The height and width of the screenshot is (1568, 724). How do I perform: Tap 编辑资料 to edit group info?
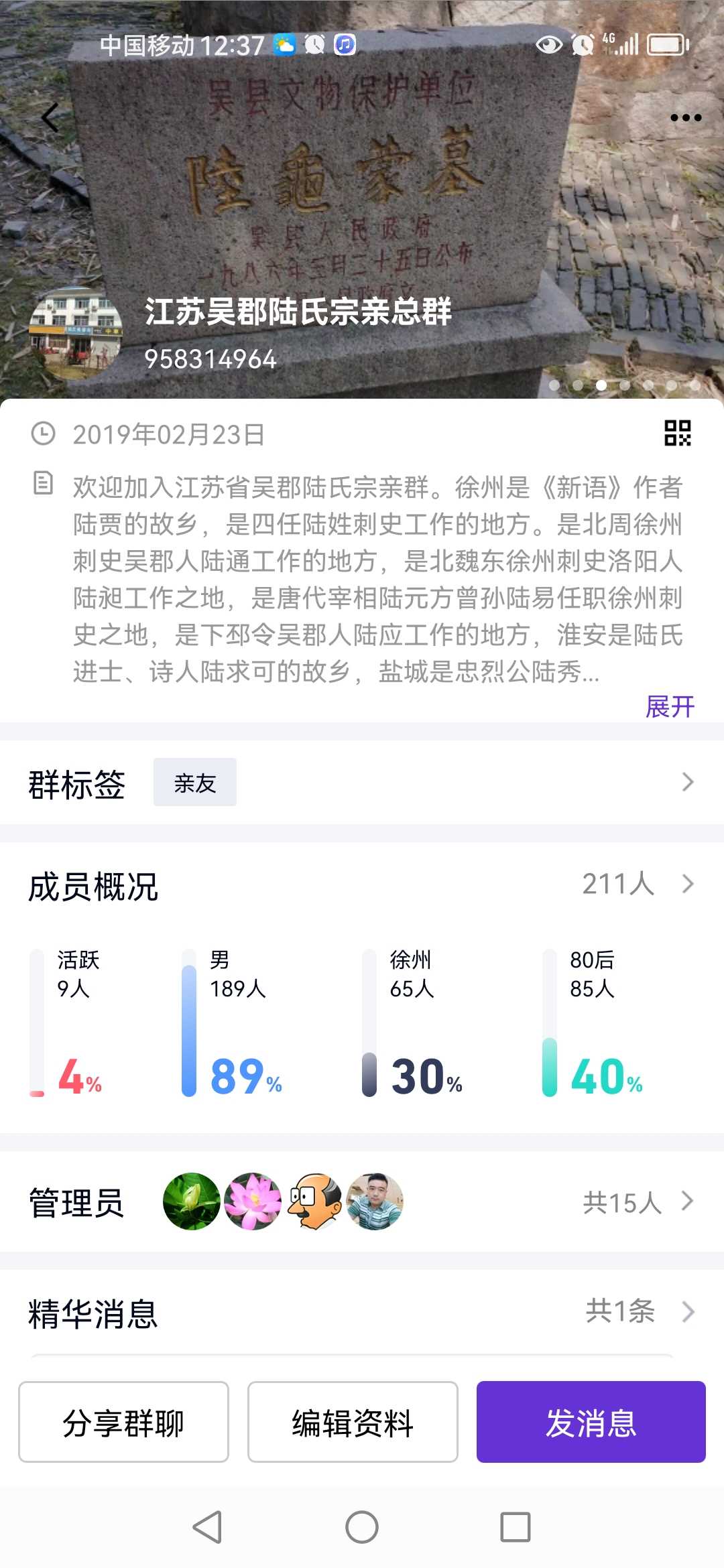coord(353,1422)
